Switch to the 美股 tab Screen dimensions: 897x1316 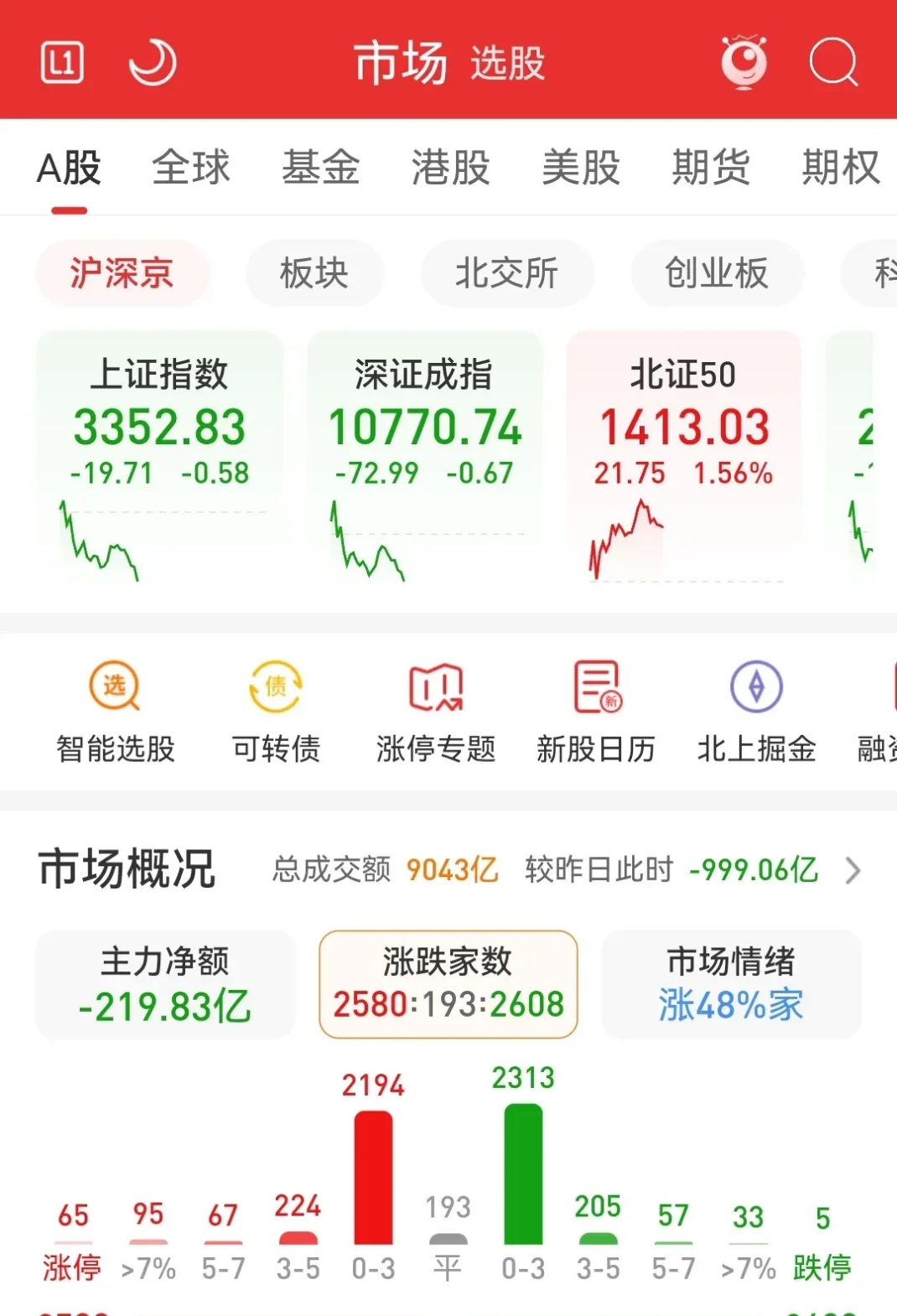click(x=581, y=168)
